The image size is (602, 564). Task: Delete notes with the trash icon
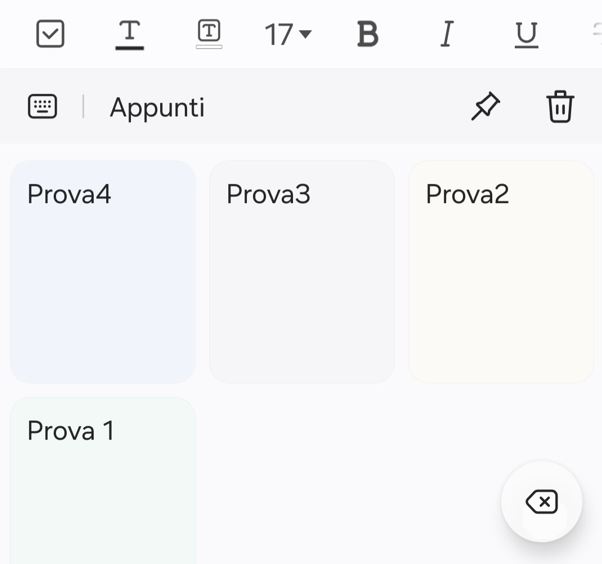click(x=560, y=106)
